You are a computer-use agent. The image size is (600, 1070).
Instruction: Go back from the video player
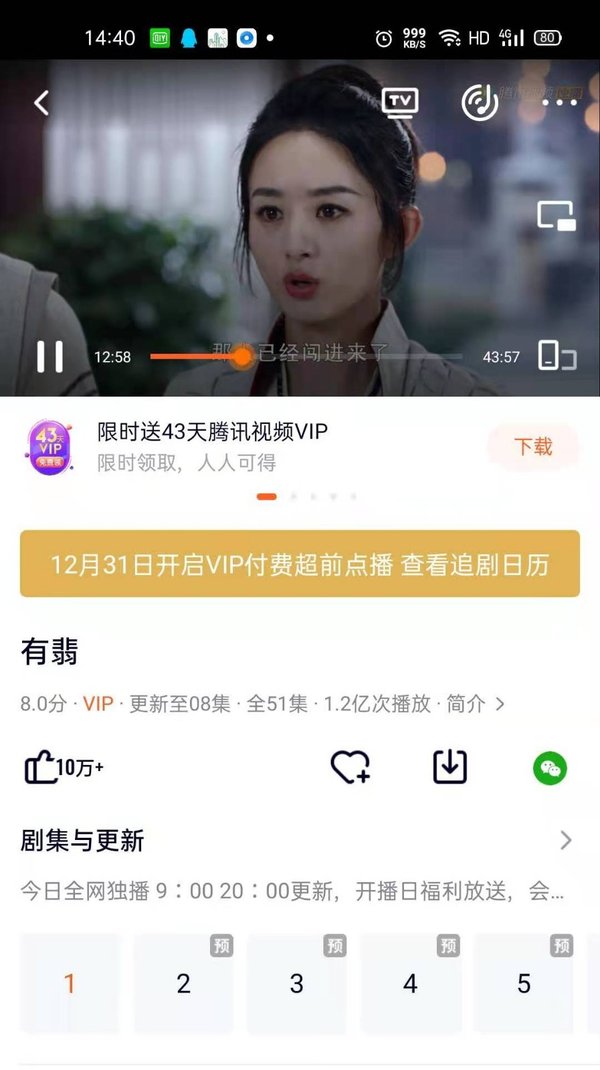(x=41, y=102)
